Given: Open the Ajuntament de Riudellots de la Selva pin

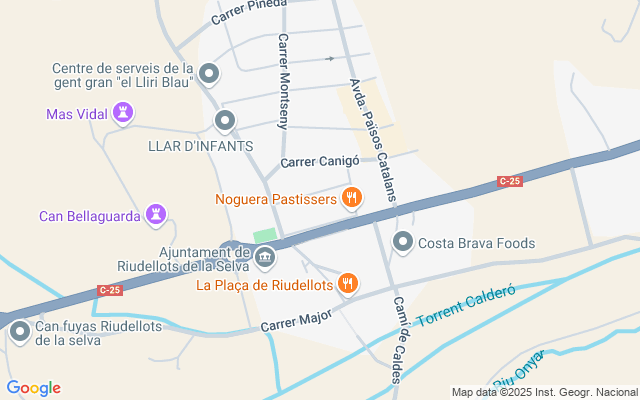Looking at the screenshot, I should [265, 259].
